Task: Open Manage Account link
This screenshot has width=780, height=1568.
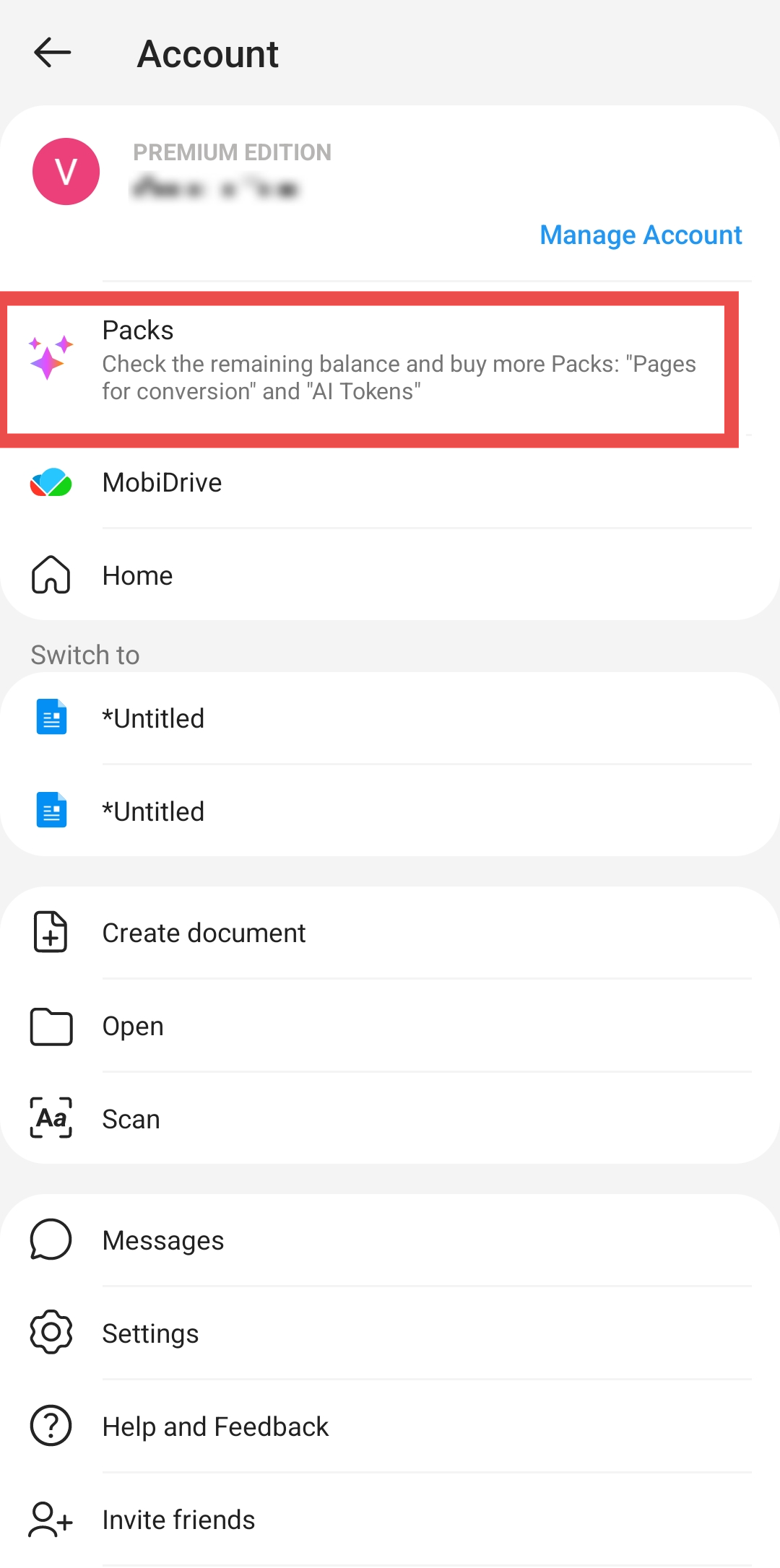Action: click(x=641, y=235)
